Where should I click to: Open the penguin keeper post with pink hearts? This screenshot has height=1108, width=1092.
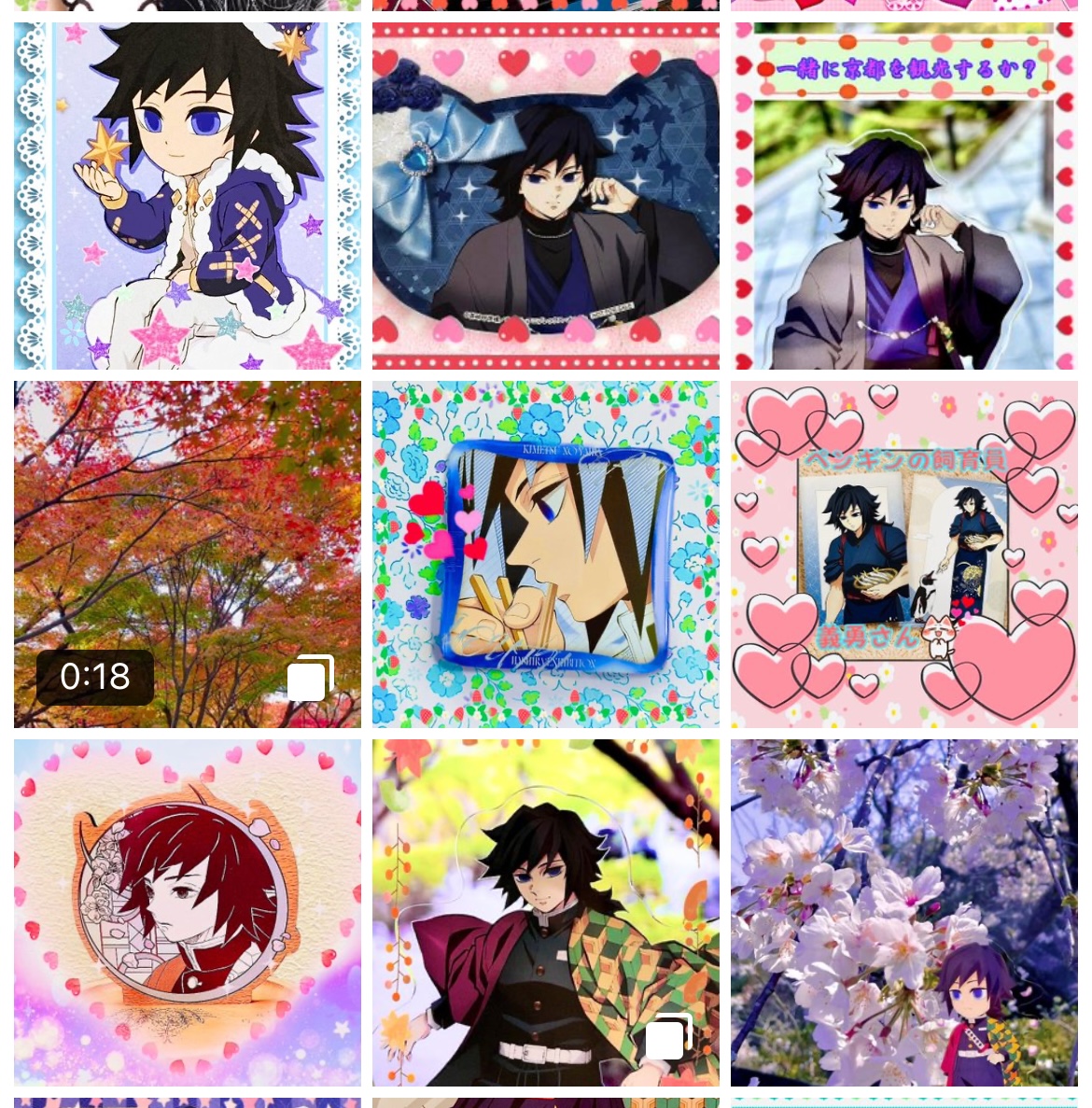tap(903, 554)
